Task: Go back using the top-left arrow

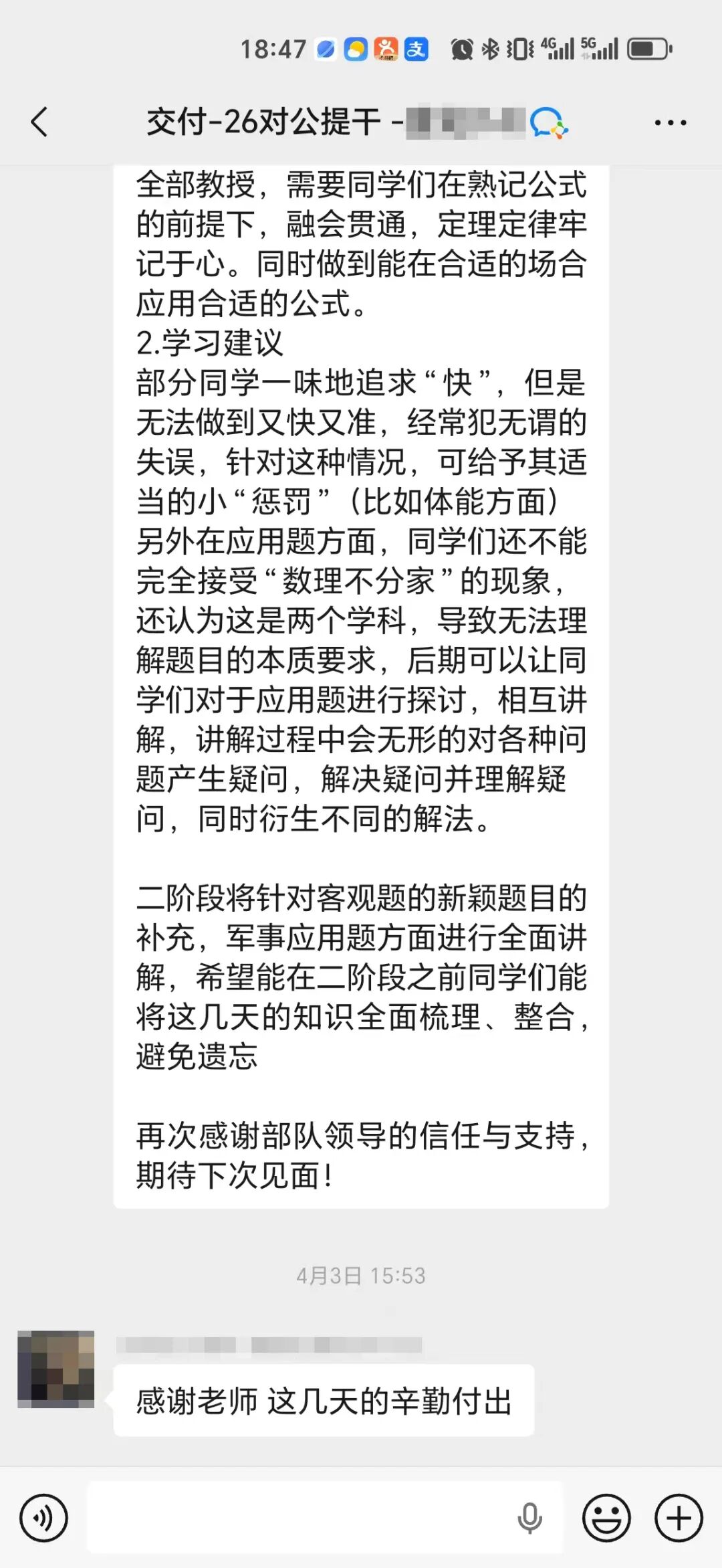Action: coord(39,122)
